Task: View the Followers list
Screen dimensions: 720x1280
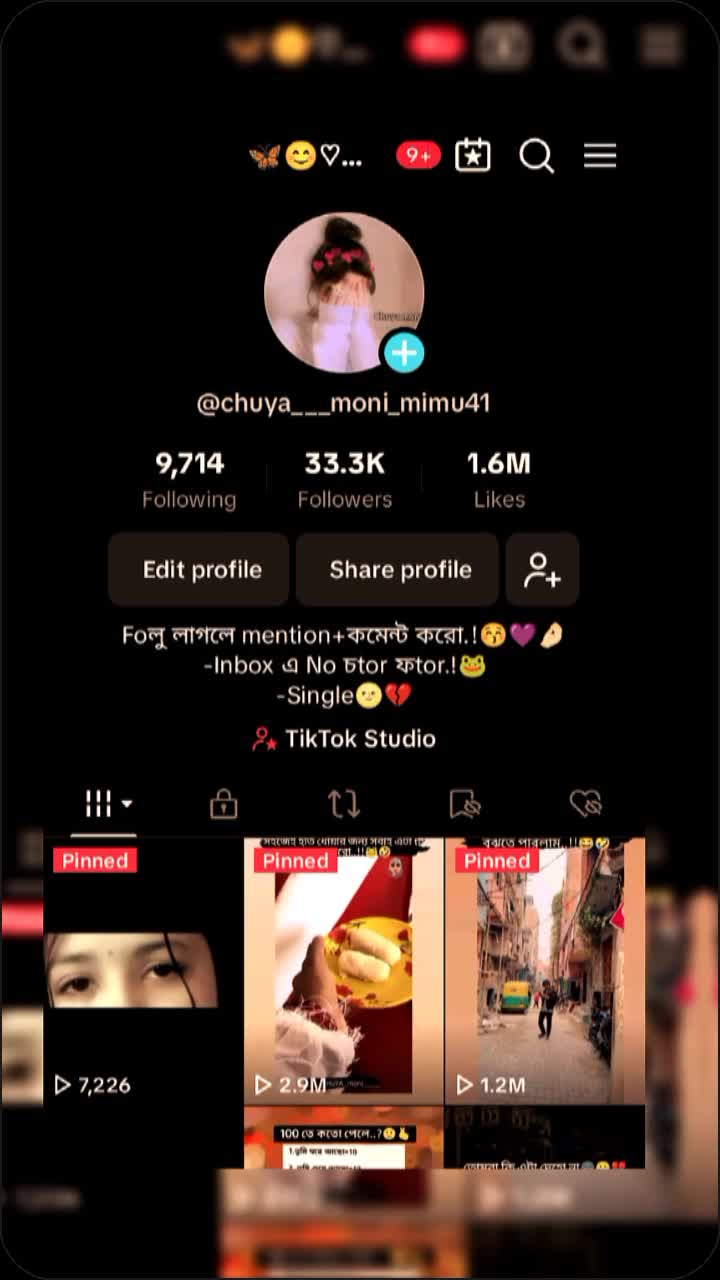Action: click(344, 480)
